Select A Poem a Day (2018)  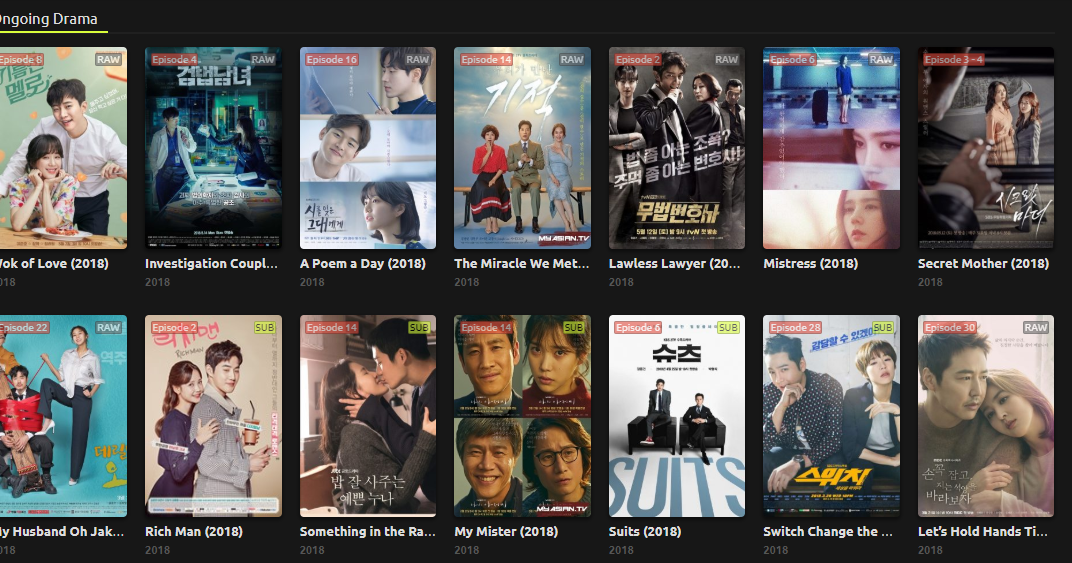click(x=368, y=150)
